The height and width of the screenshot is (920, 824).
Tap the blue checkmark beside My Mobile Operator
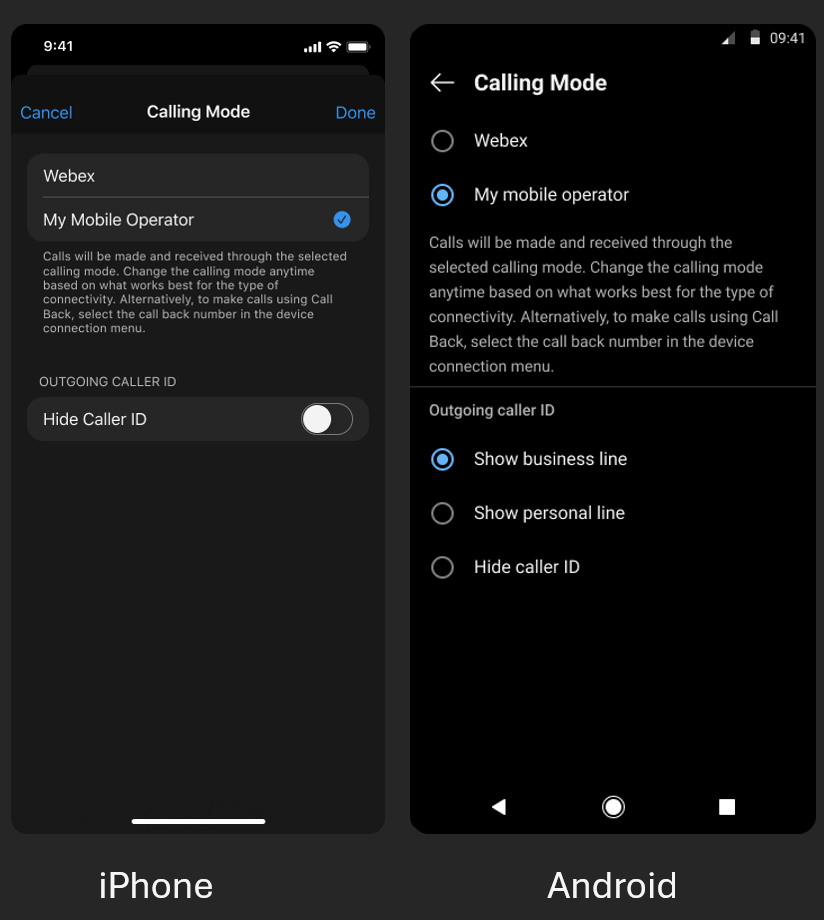[x=343, y=219]
